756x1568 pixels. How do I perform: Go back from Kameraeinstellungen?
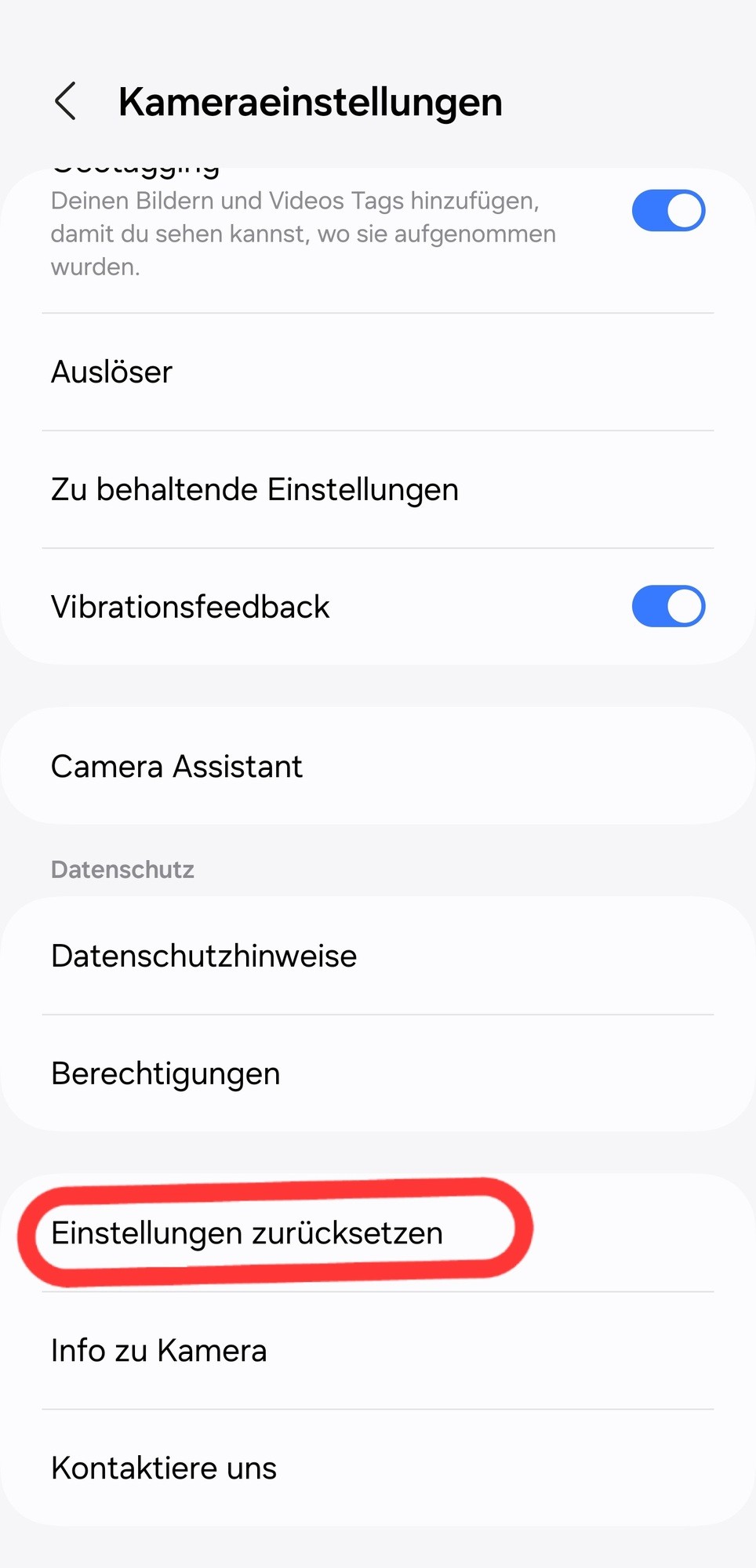coord(66,102)
